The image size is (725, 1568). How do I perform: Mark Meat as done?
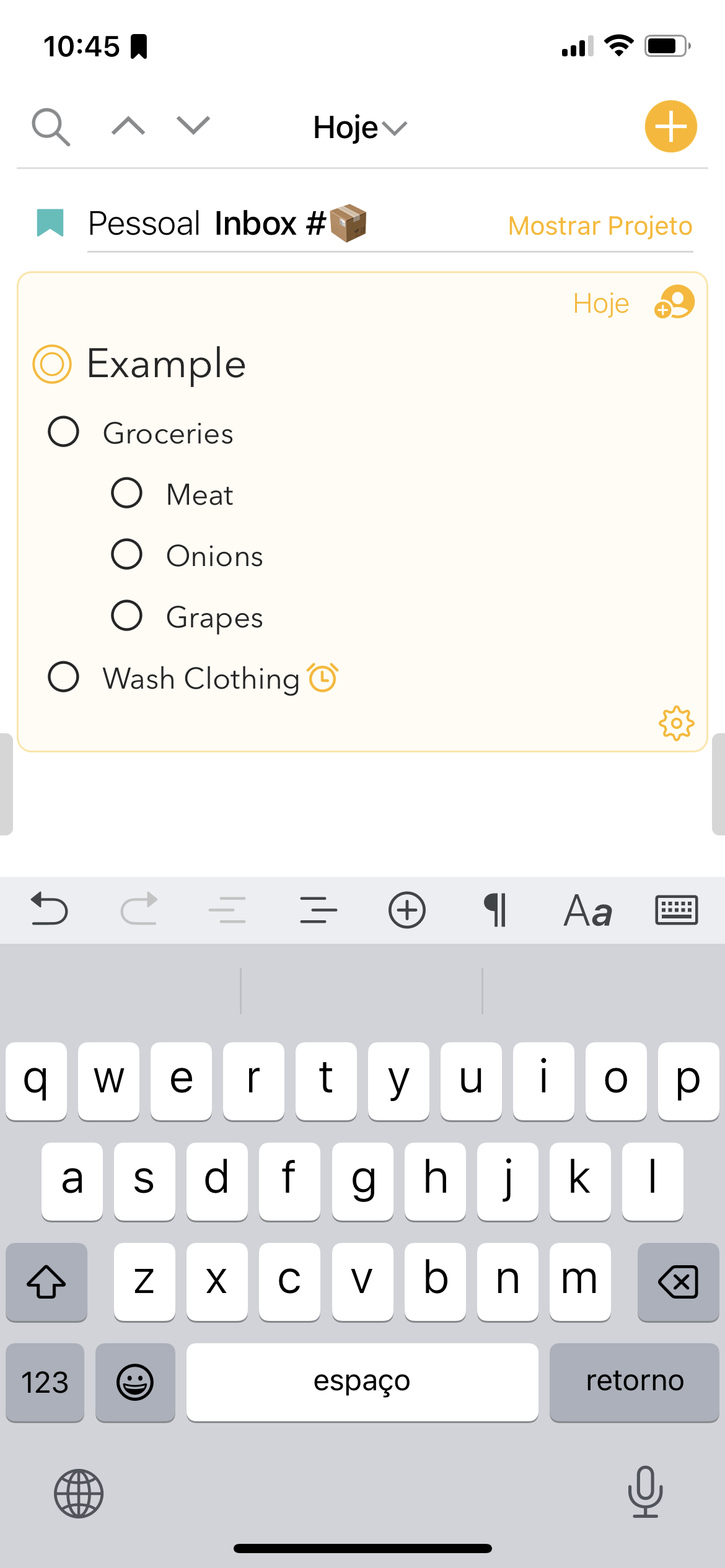126,493
